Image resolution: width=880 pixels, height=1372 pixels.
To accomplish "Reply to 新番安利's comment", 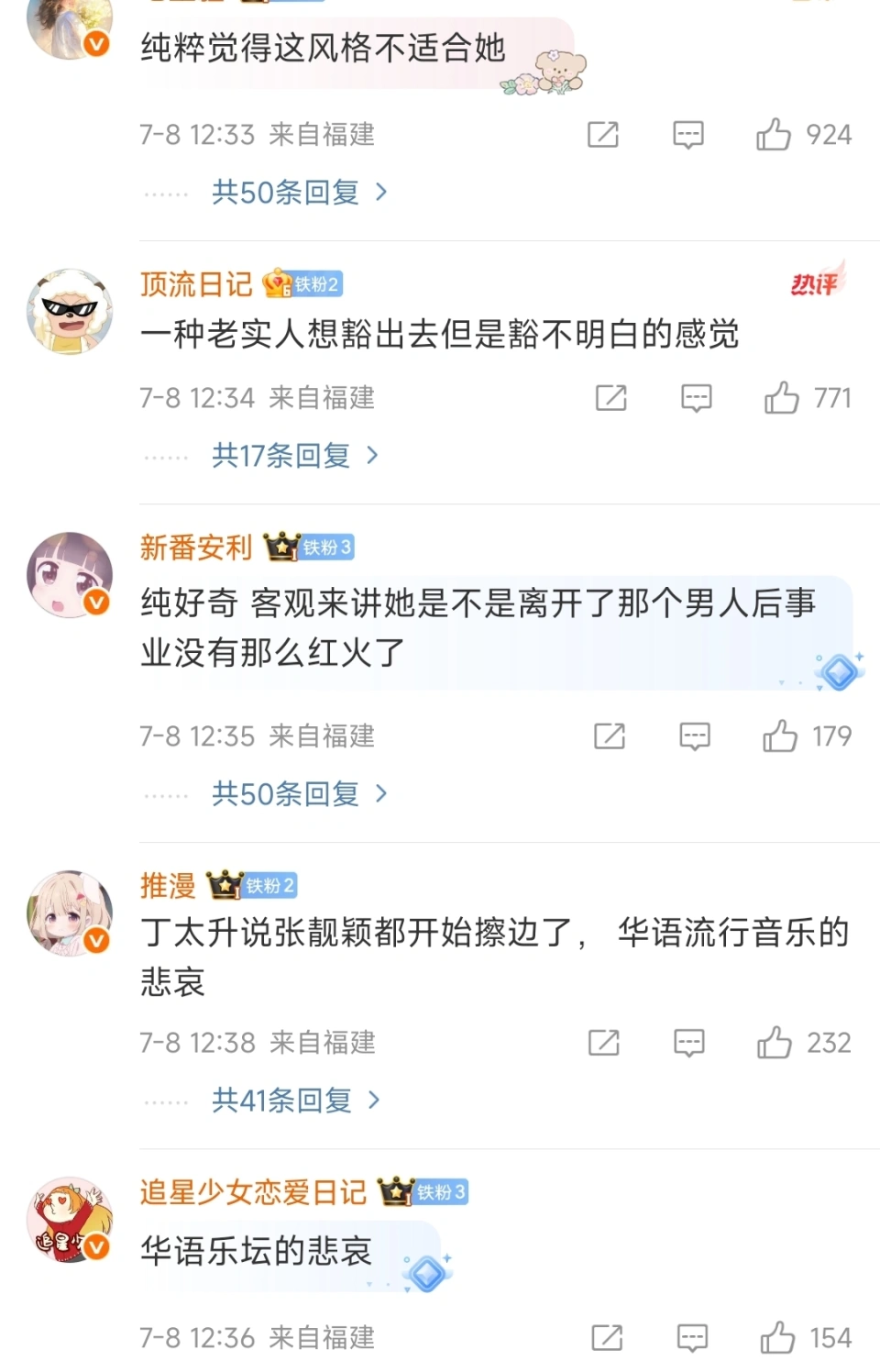I will (694, 736).
